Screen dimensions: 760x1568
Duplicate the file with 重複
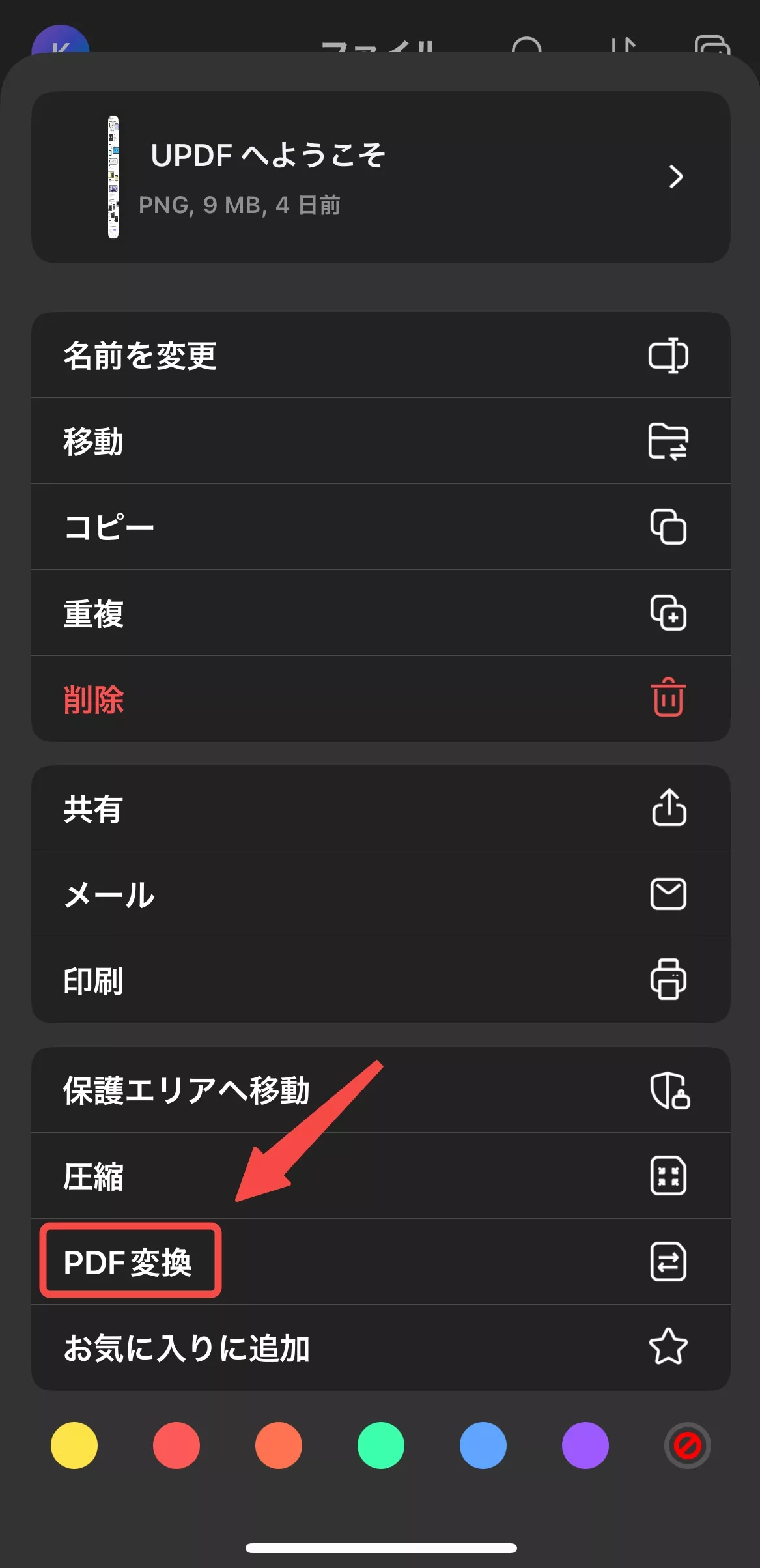coord(380,613)
